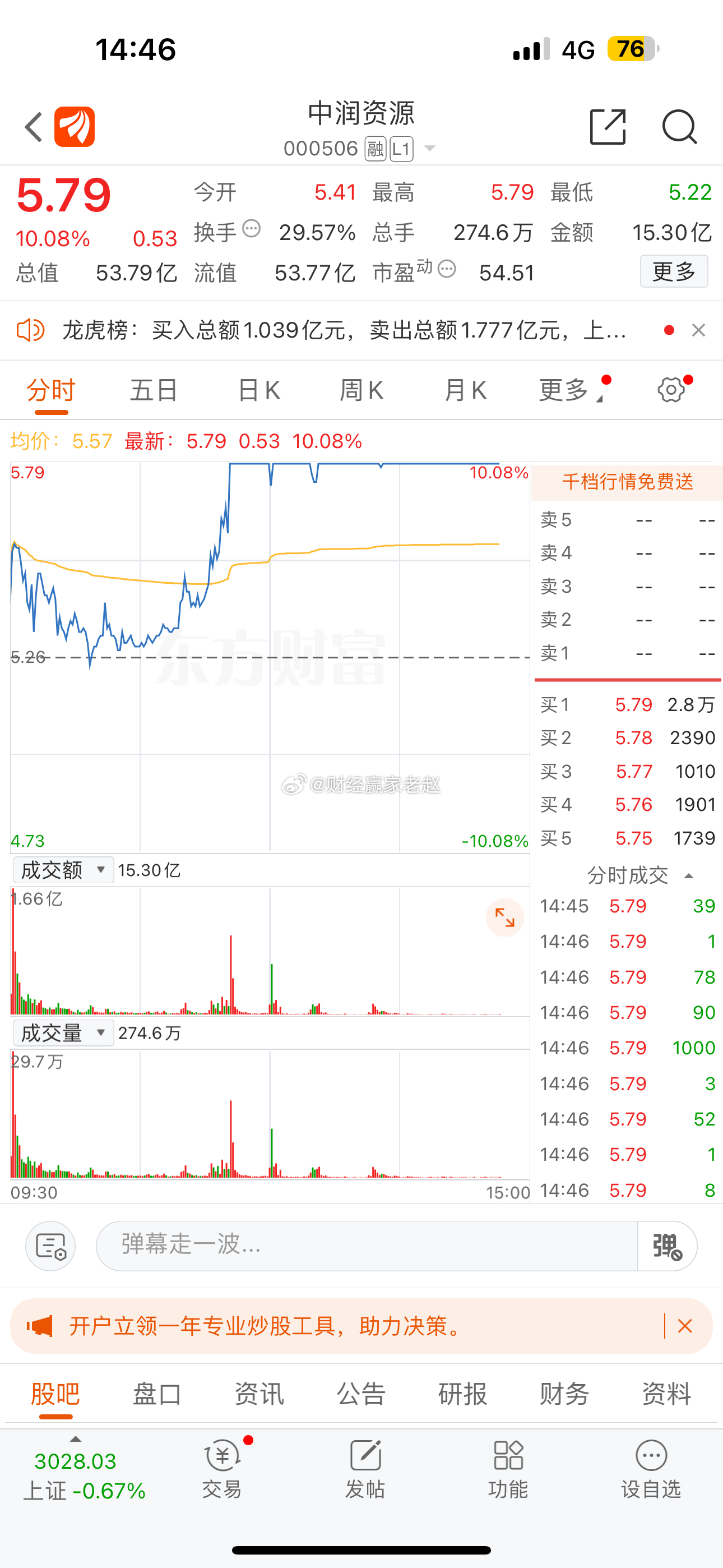Open 交易 in bottom bar
The image size is (723, 1568).
coord(222,1469)
